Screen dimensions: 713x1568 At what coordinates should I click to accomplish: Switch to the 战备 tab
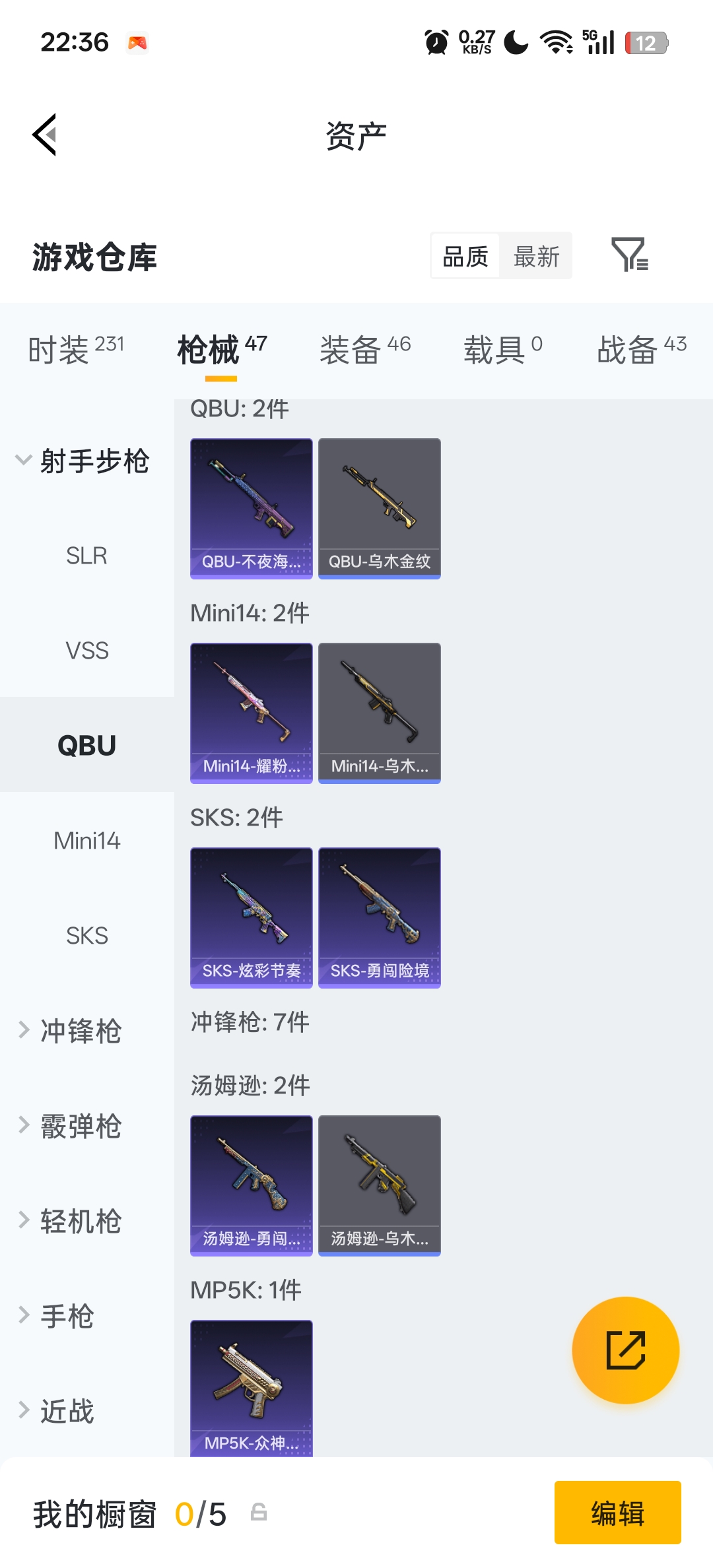[641, 348]
